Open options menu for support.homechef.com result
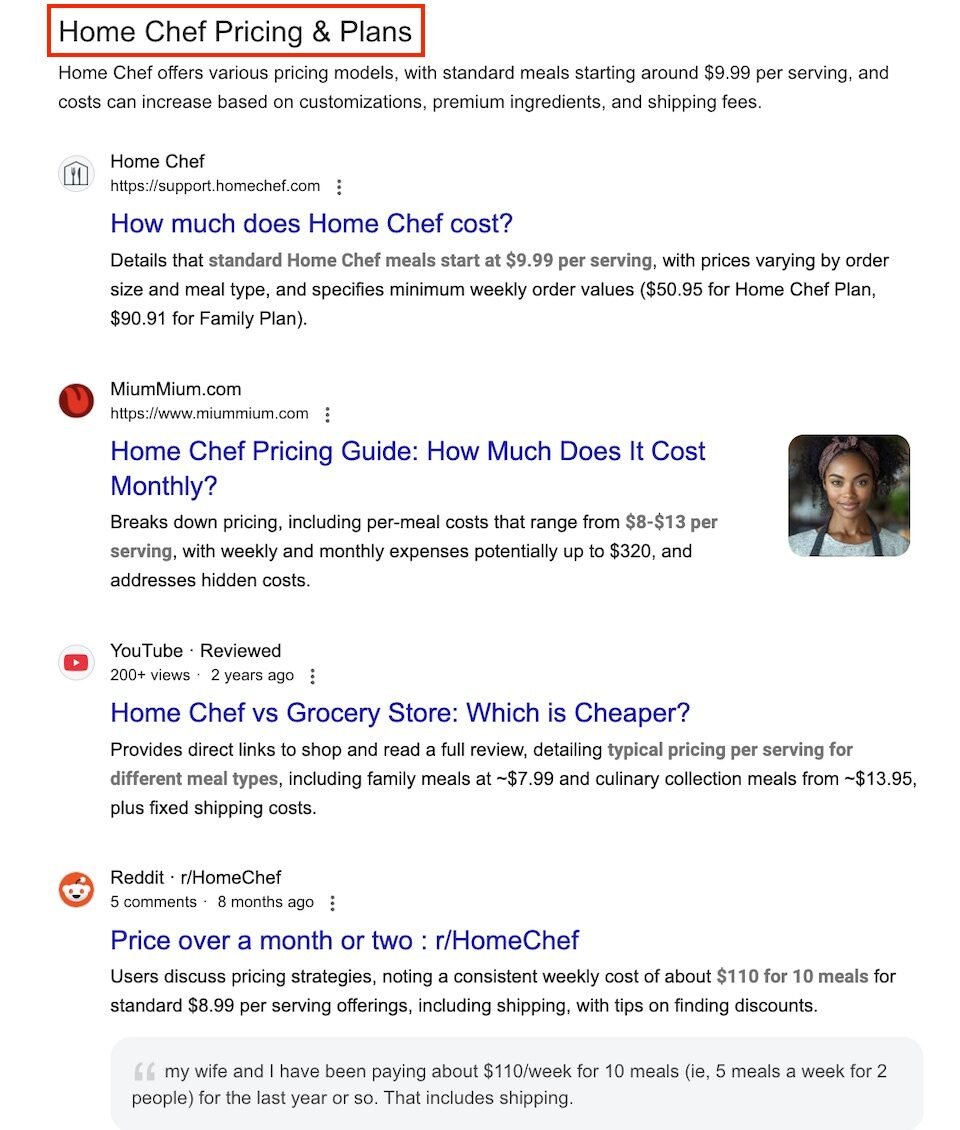The width and height of the screenshot is (960, 1130). [339, 187]
